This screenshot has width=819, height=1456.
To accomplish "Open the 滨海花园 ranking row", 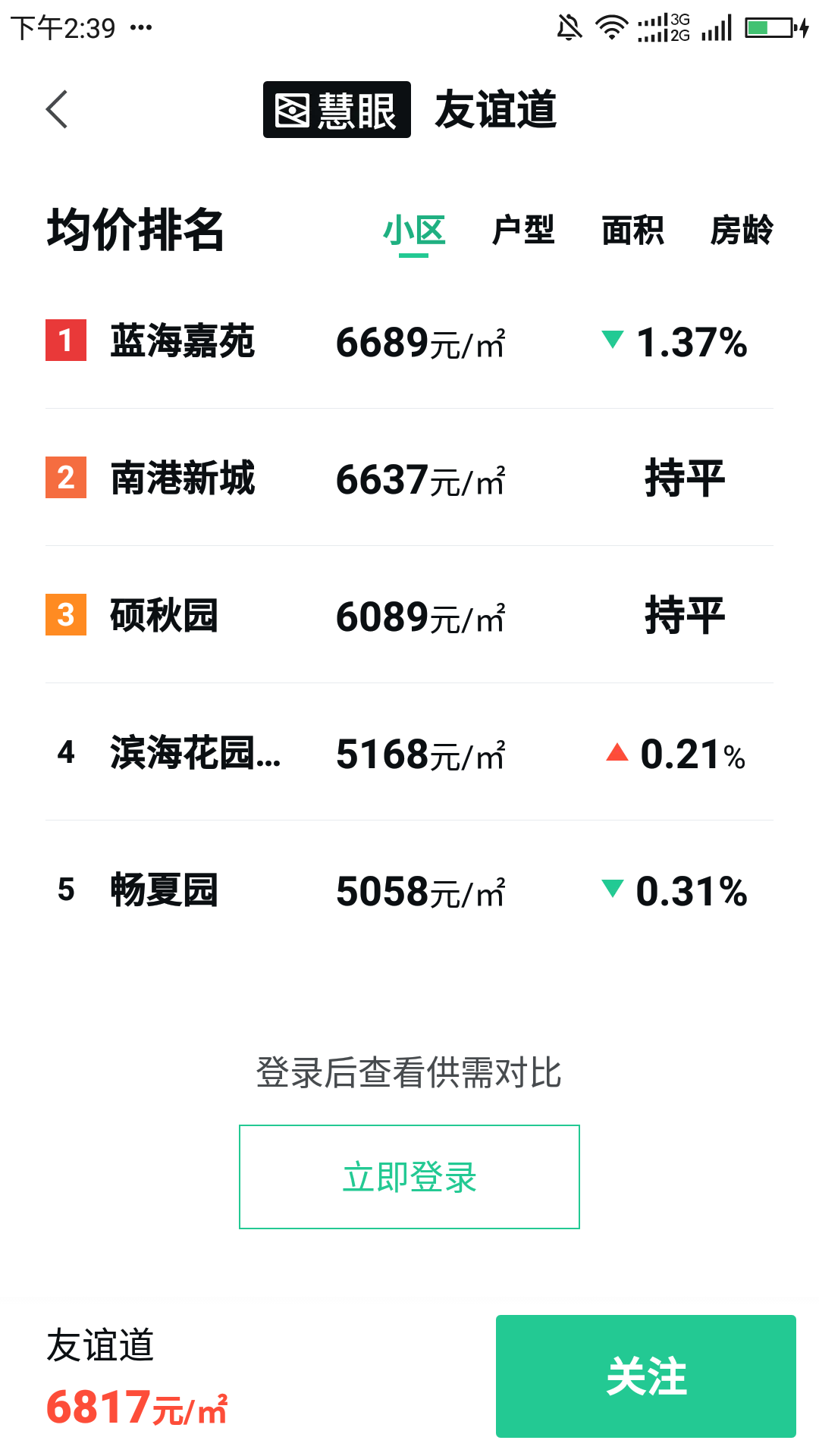I will [409, 753].
